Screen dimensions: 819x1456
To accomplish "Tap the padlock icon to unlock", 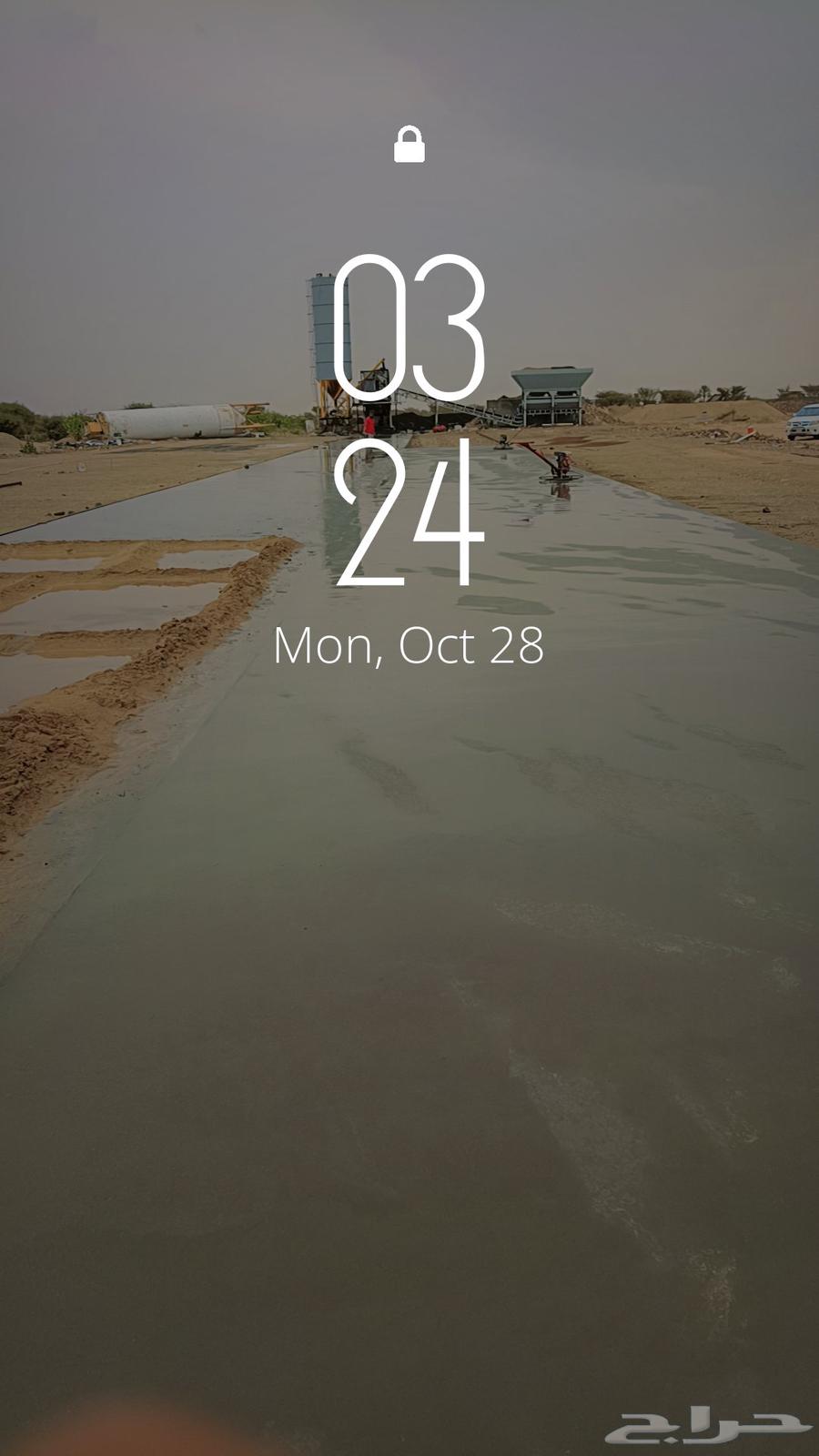I will [x=409, y=146].
